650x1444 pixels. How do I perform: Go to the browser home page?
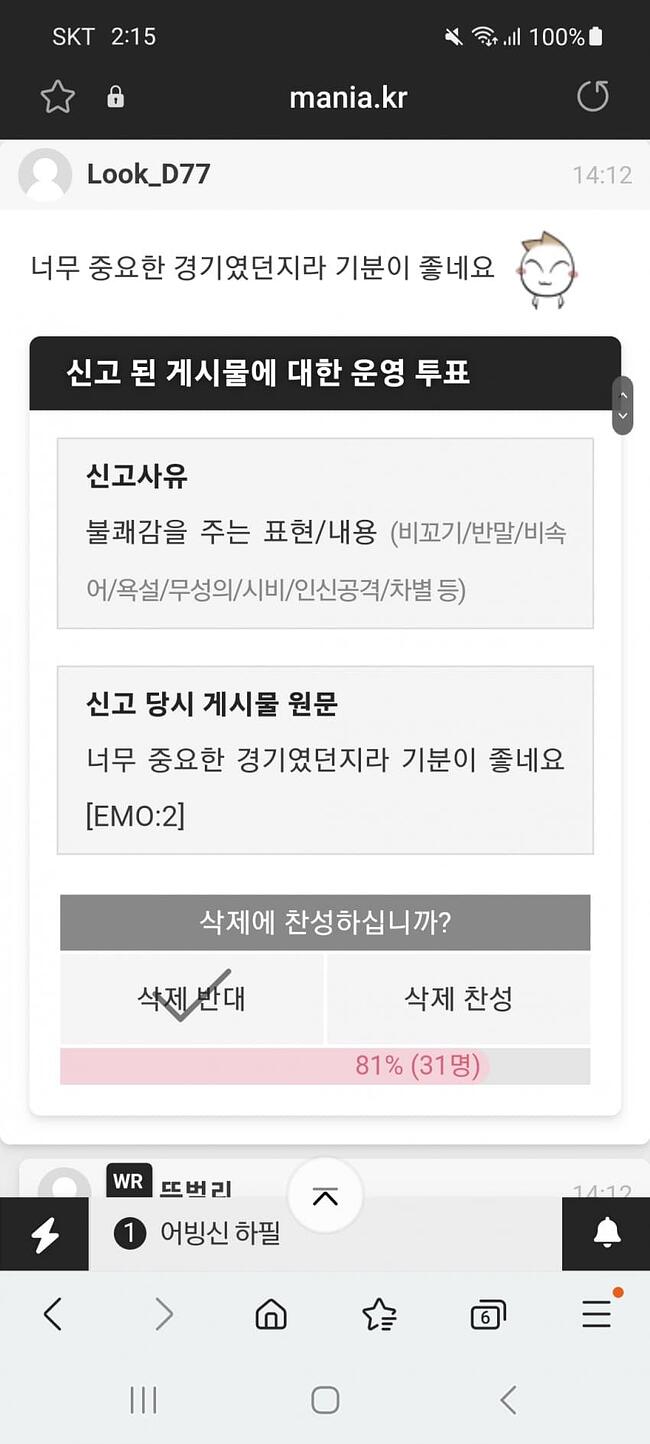coord(271,1314)
